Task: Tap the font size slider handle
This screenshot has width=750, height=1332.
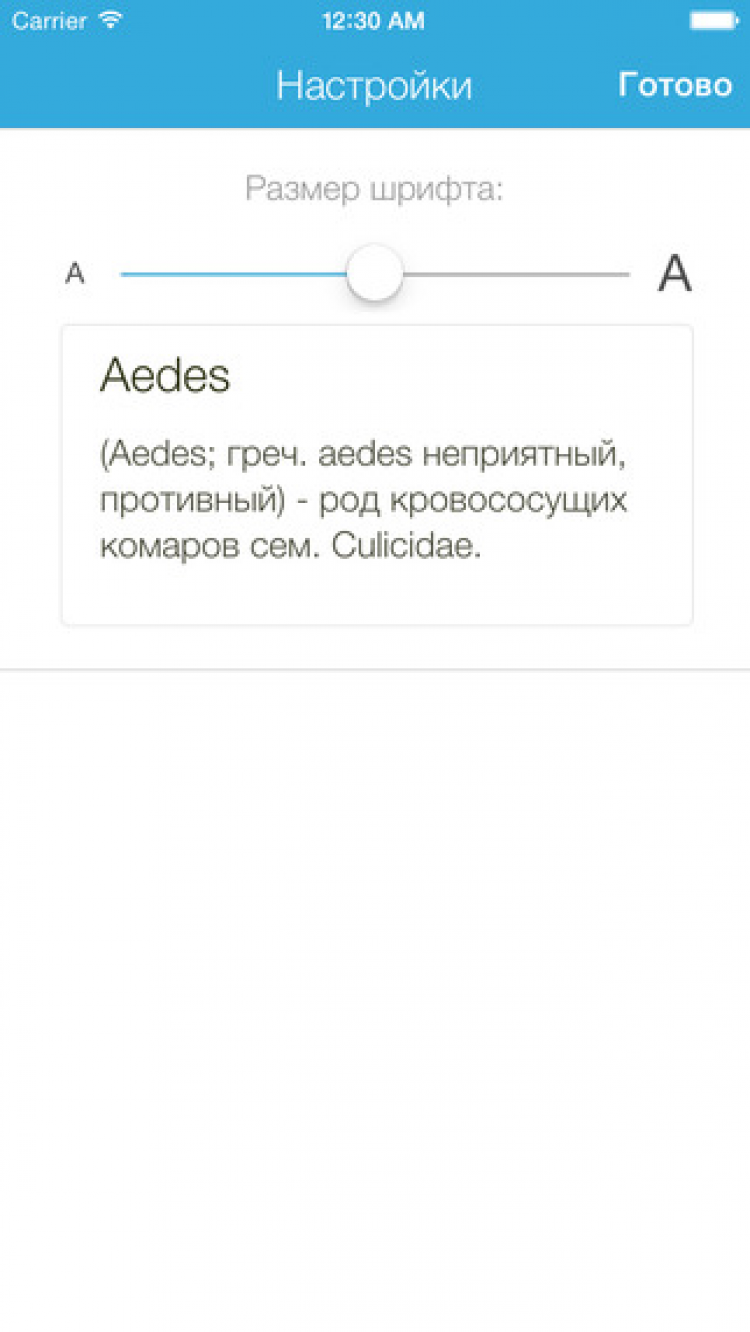Action: pos(375,273)
